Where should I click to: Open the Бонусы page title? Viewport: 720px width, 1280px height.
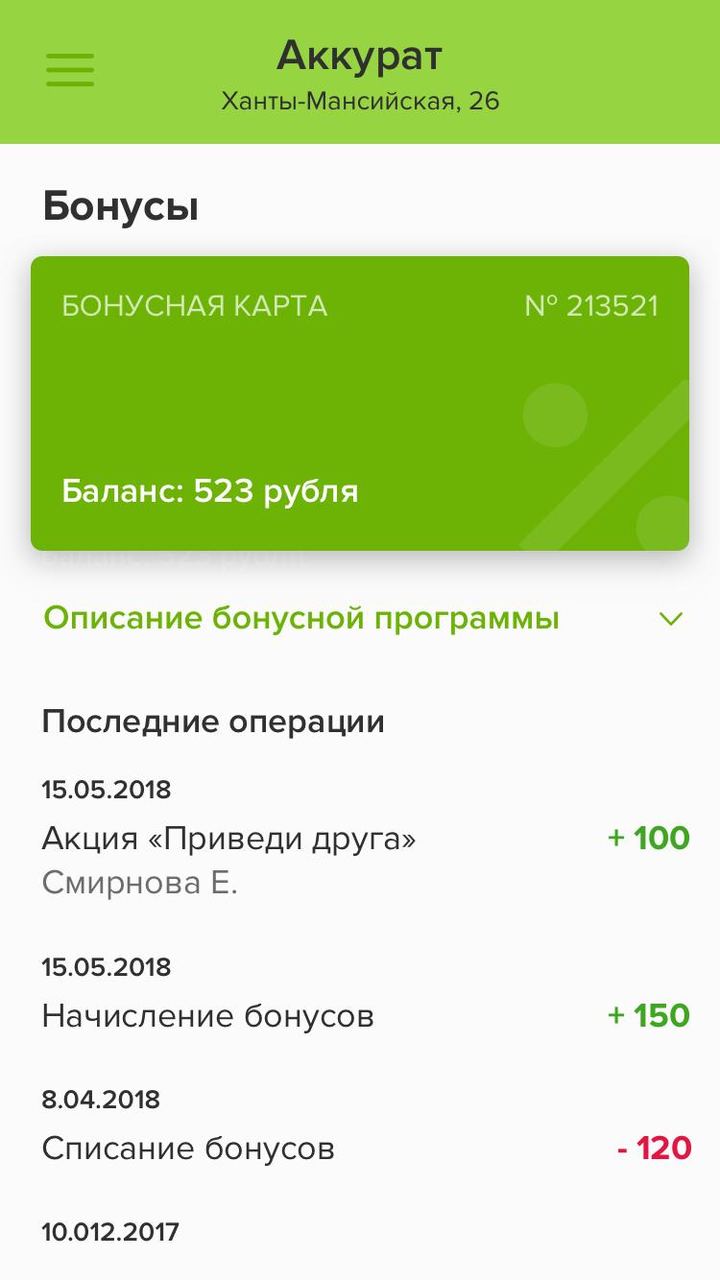pos(119,207)
